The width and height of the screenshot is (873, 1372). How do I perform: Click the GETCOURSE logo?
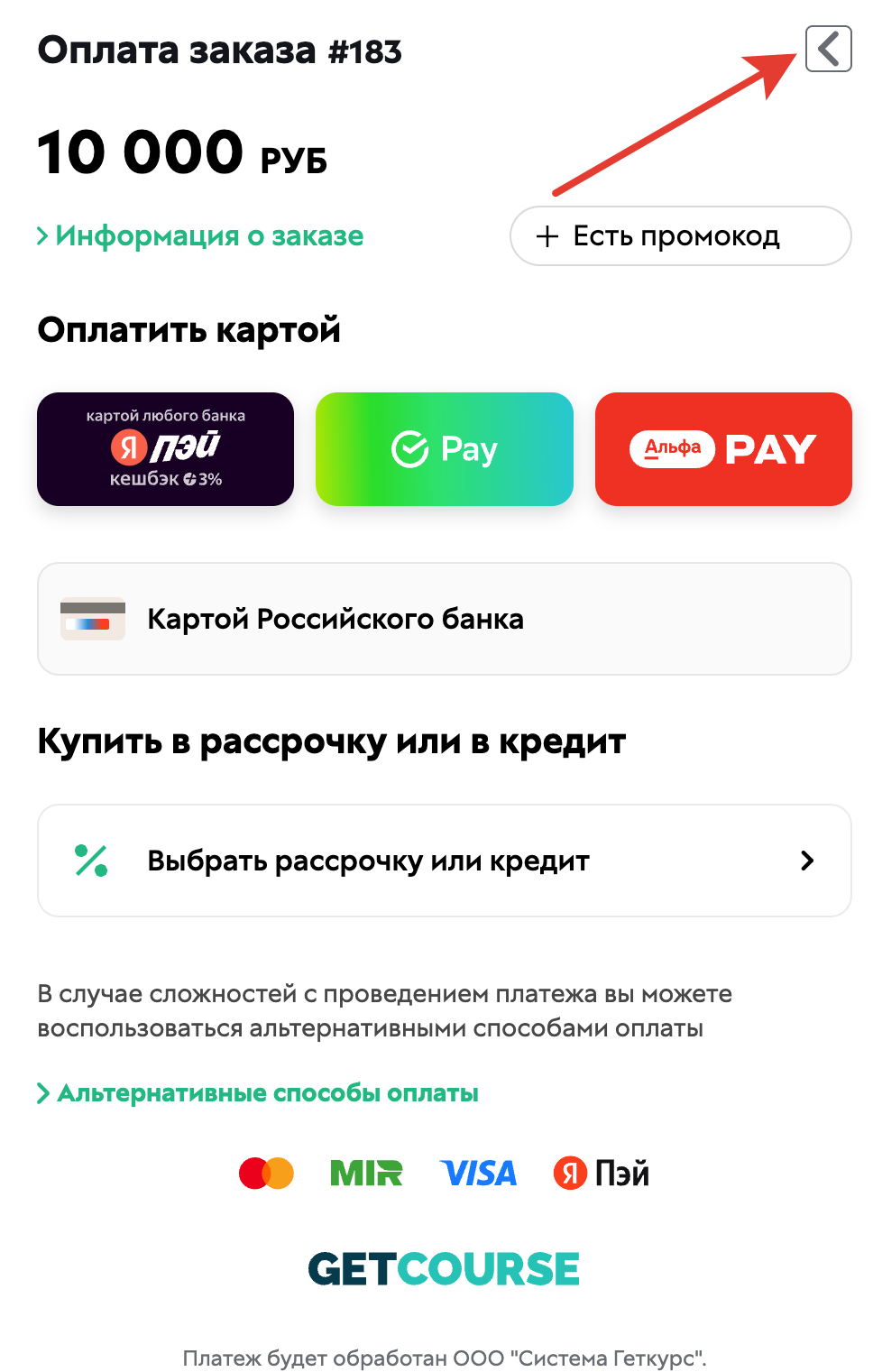point(443,1268)
